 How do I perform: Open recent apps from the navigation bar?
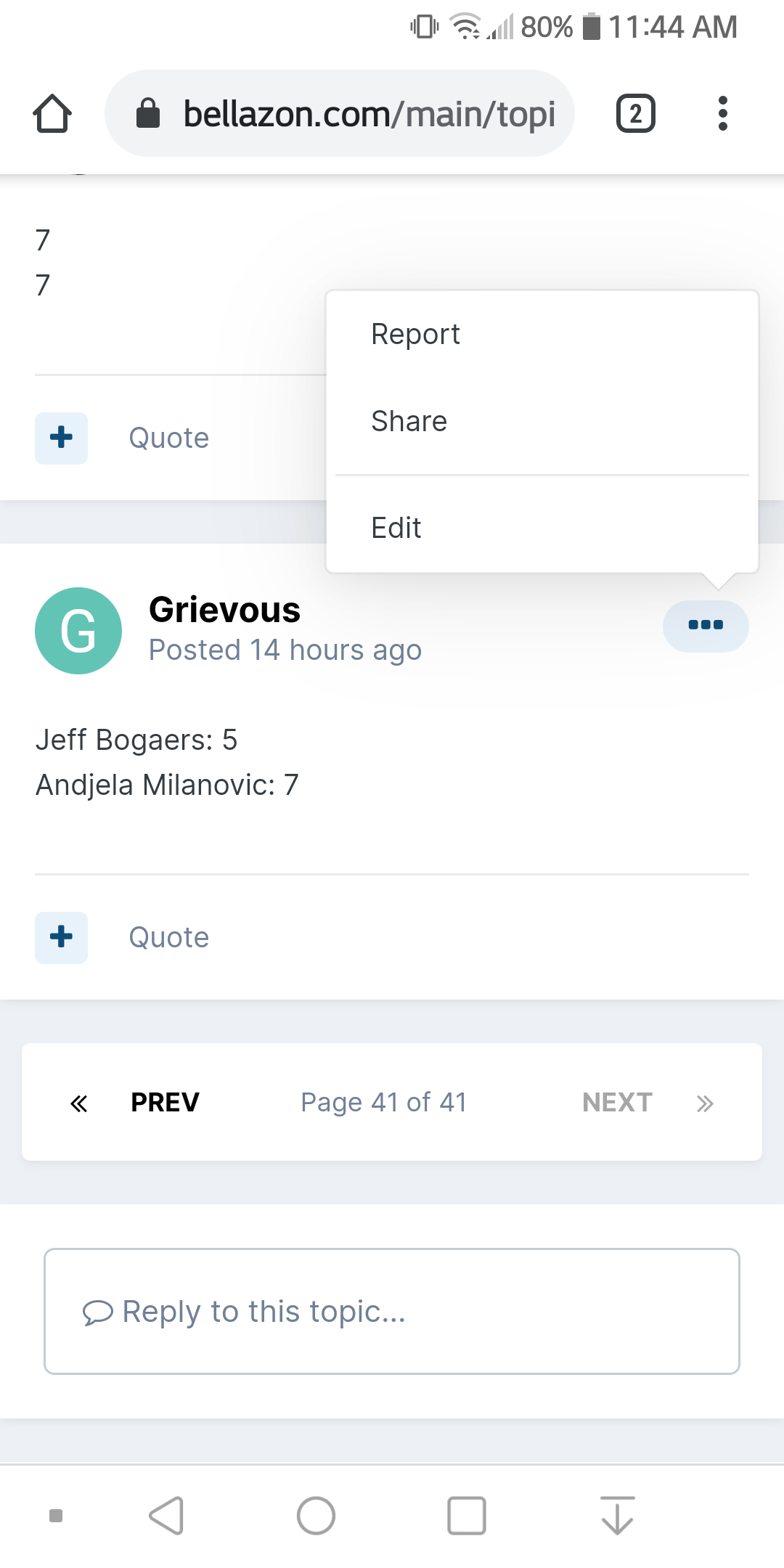point(466,1515)
